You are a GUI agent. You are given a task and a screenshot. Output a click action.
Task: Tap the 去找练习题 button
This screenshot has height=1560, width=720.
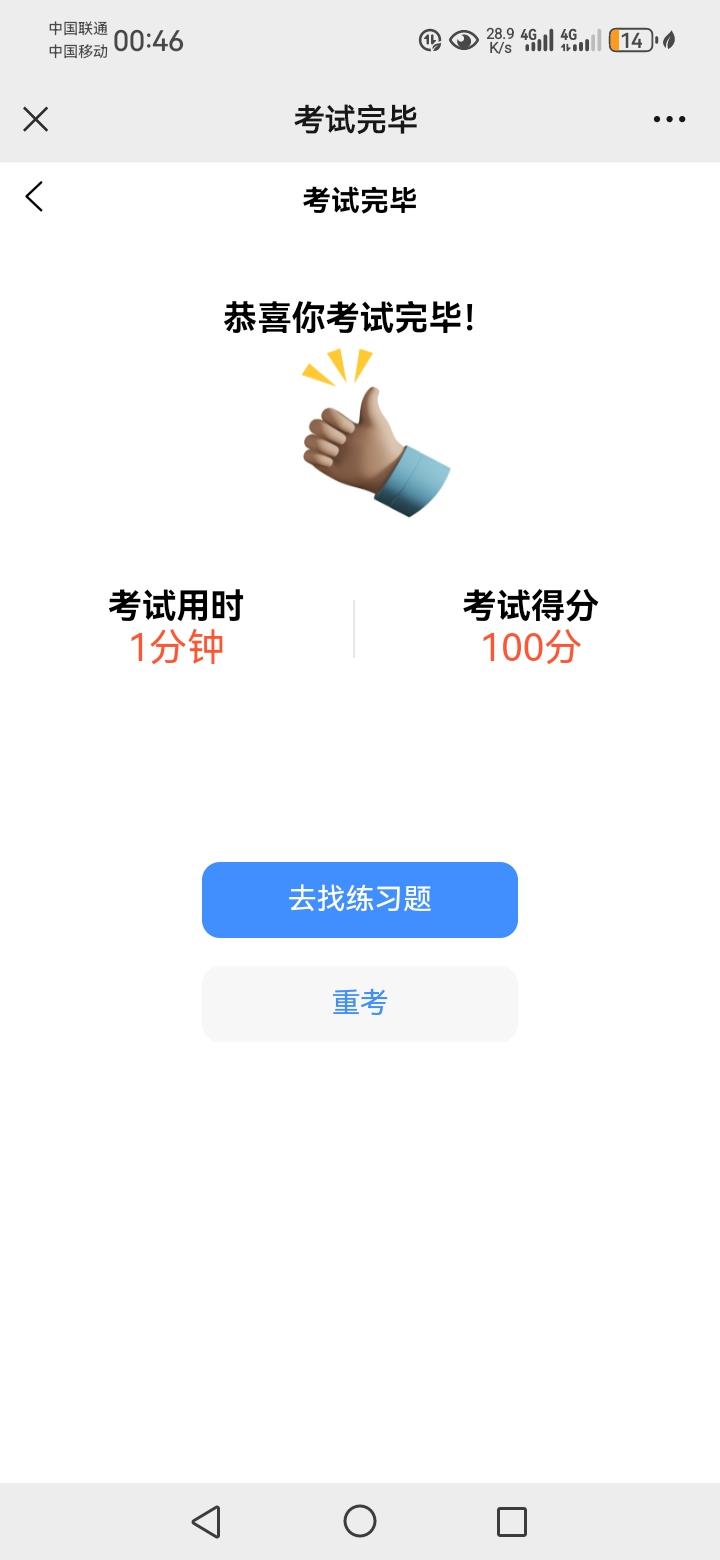click(x=360, y=900)
